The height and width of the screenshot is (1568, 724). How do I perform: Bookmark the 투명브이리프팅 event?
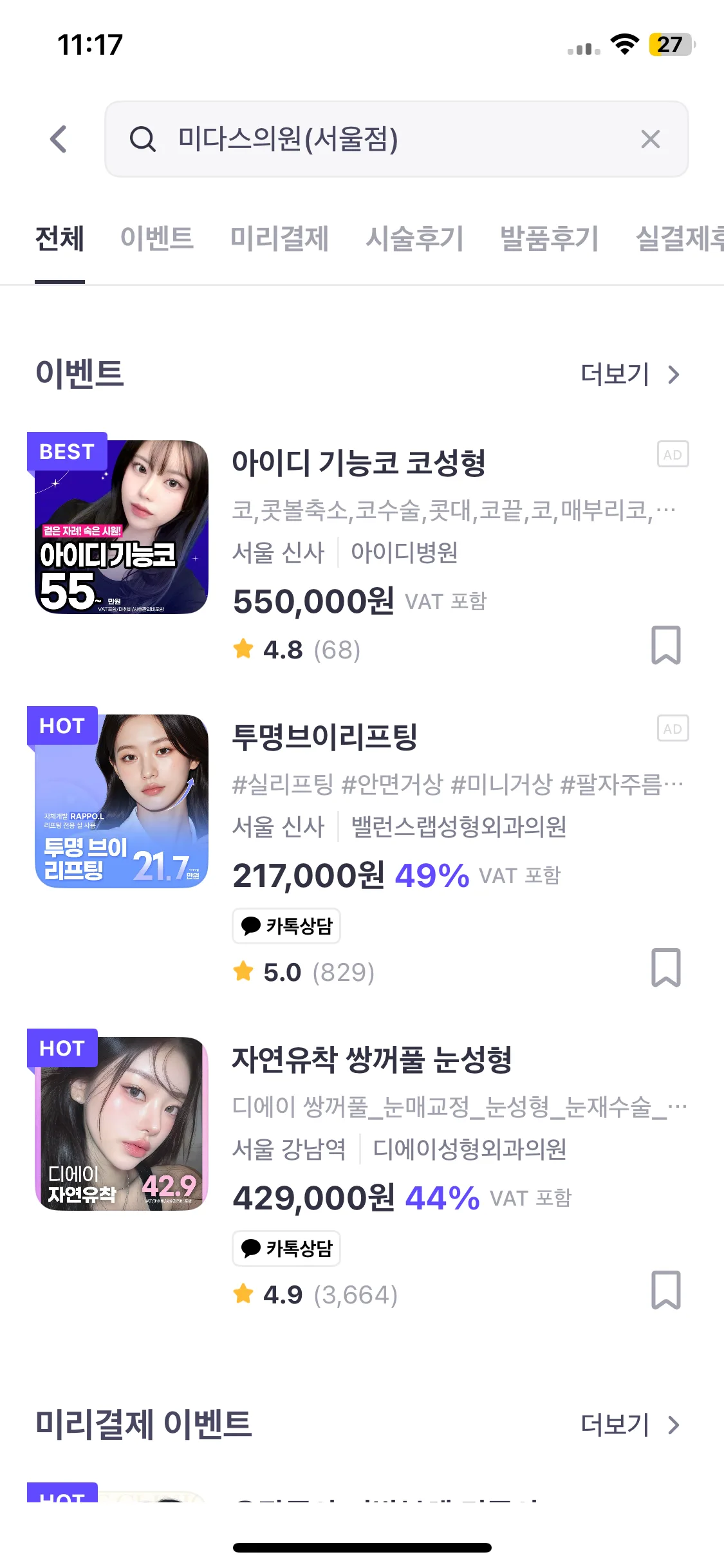[665, 967]
